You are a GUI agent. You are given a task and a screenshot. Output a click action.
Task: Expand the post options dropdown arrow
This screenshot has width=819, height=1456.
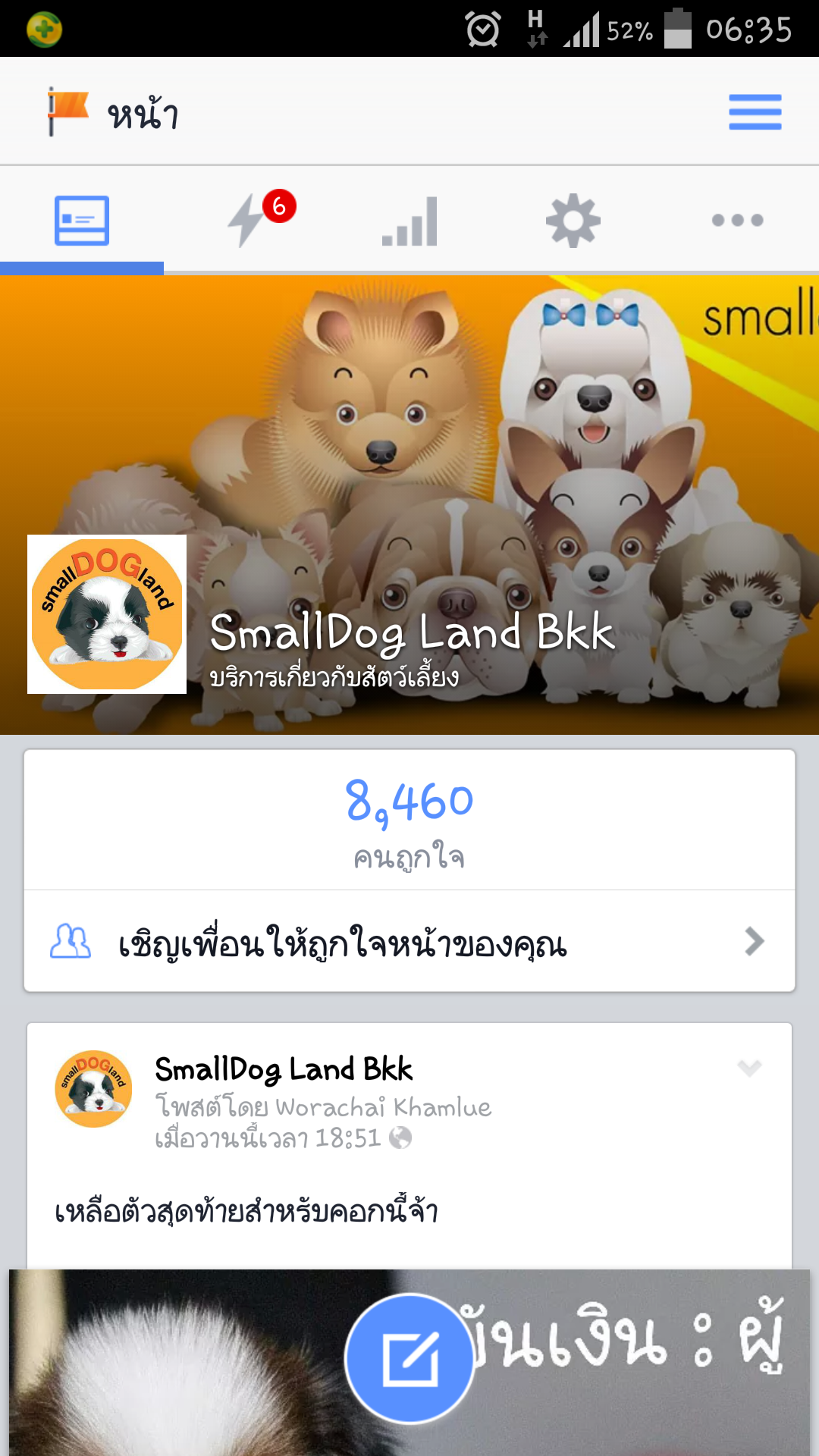pos(749,1068)
